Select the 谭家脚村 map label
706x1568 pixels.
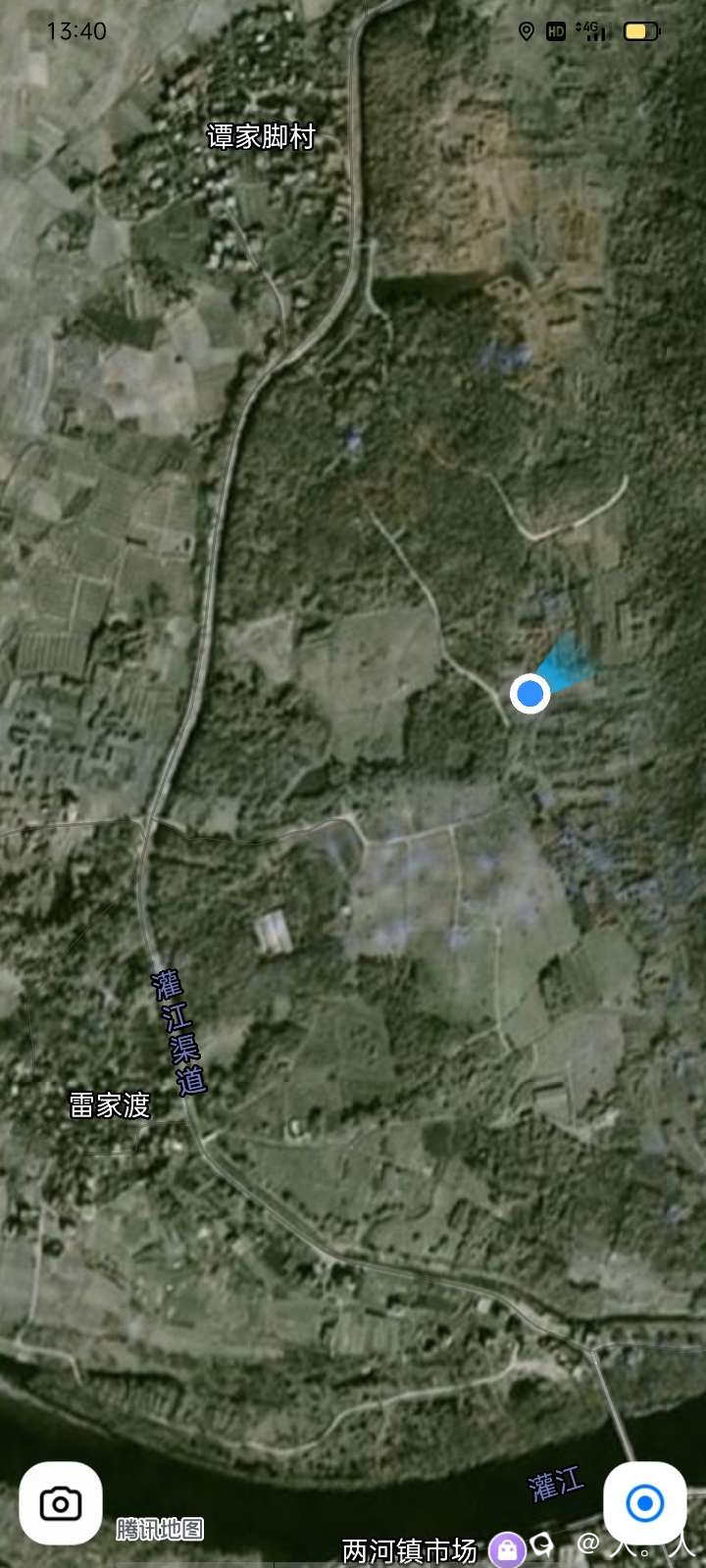click(x=261, y=136)
